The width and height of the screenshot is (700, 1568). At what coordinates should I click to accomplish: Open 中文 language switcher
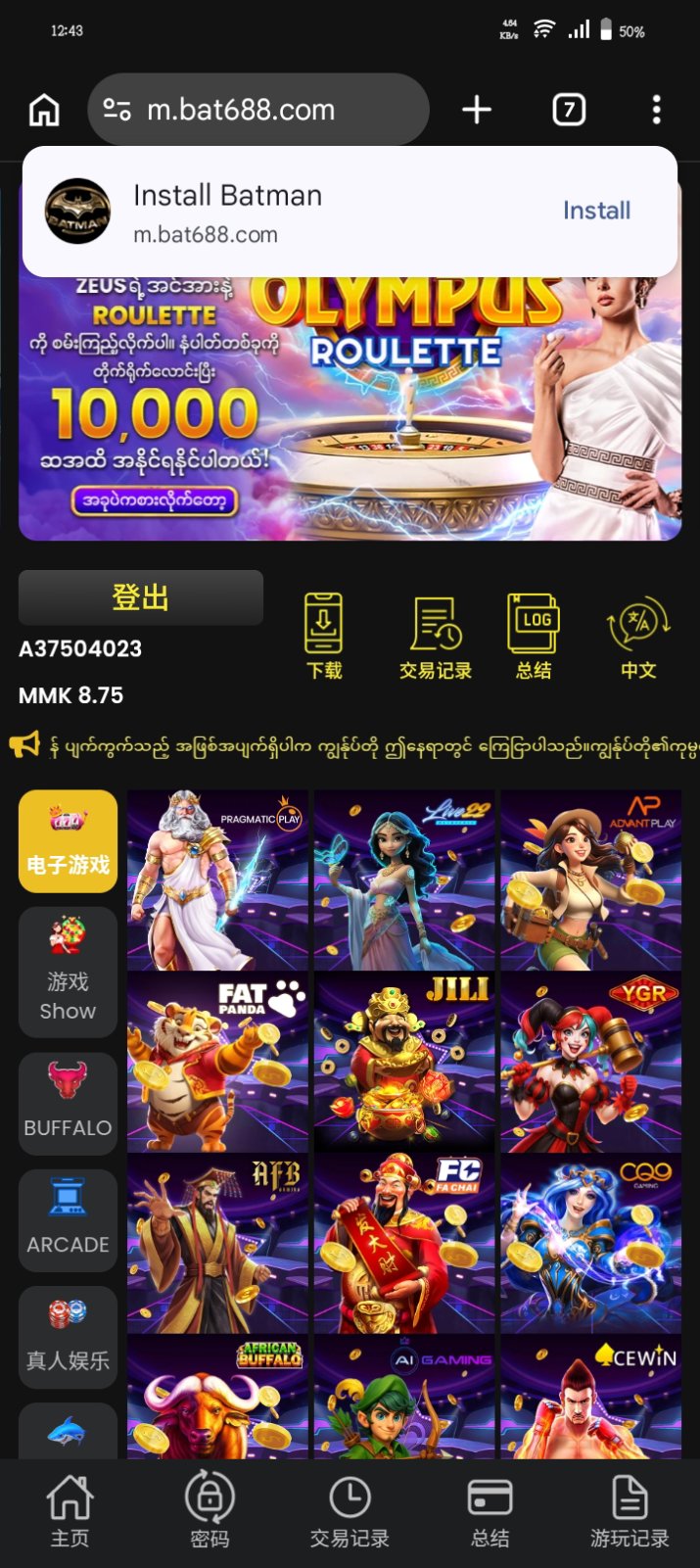(638, 637)
